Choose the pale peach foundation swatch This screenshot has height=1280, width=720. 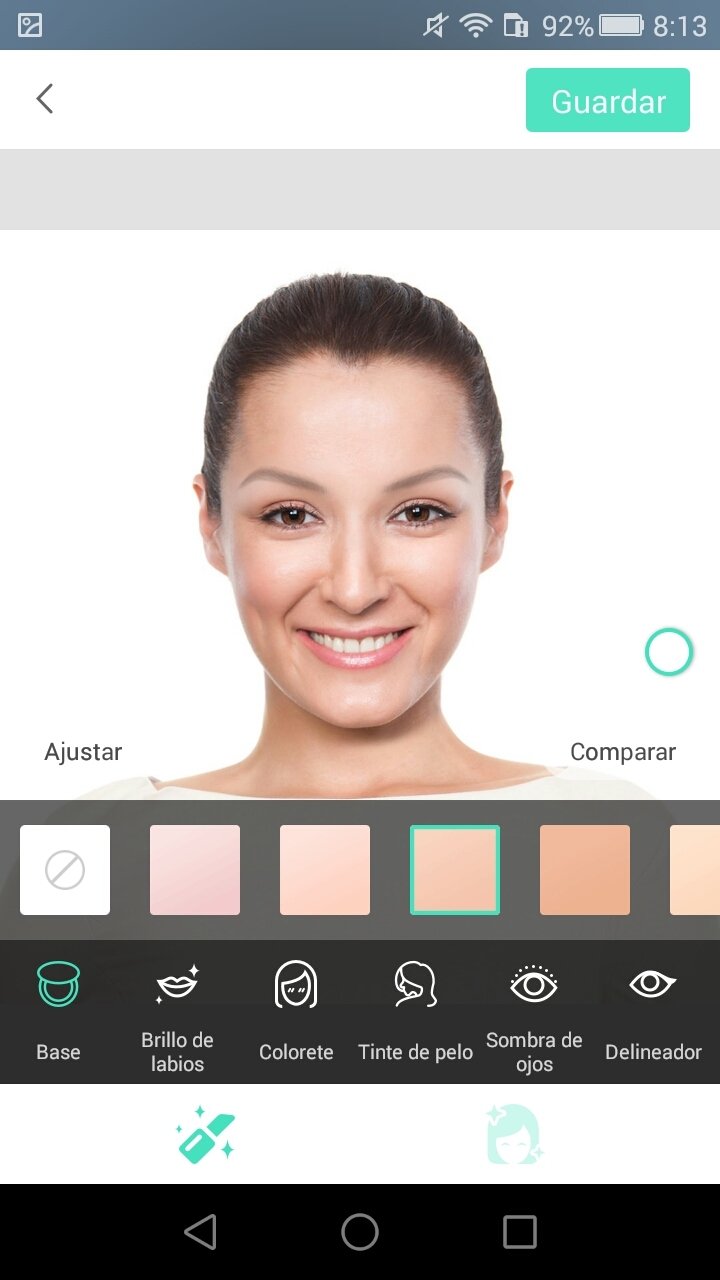tap(325, 870)
